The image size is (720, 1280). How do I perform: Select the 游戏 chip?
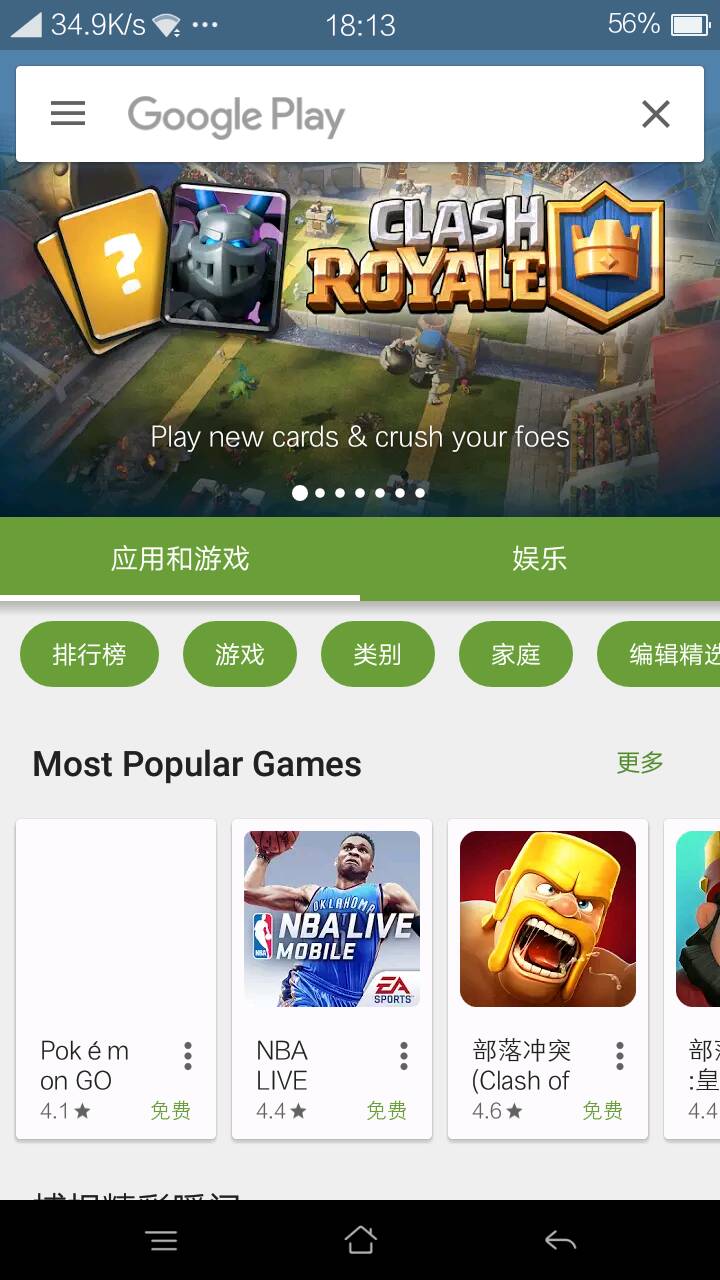pyautogui.click(x=240, y=654)
